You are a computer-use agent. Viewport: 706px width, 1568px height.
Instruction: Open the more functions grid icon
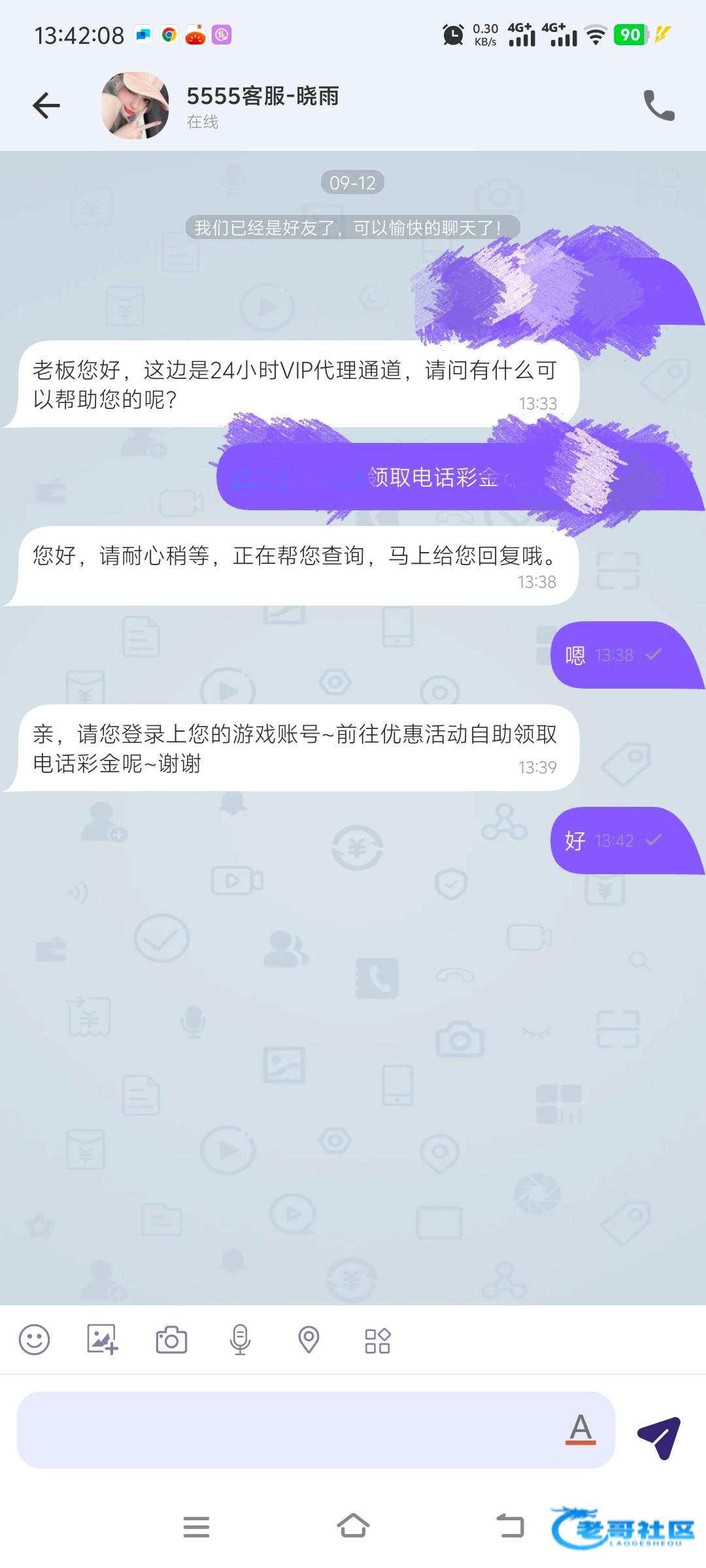(x=377, y=1340)
